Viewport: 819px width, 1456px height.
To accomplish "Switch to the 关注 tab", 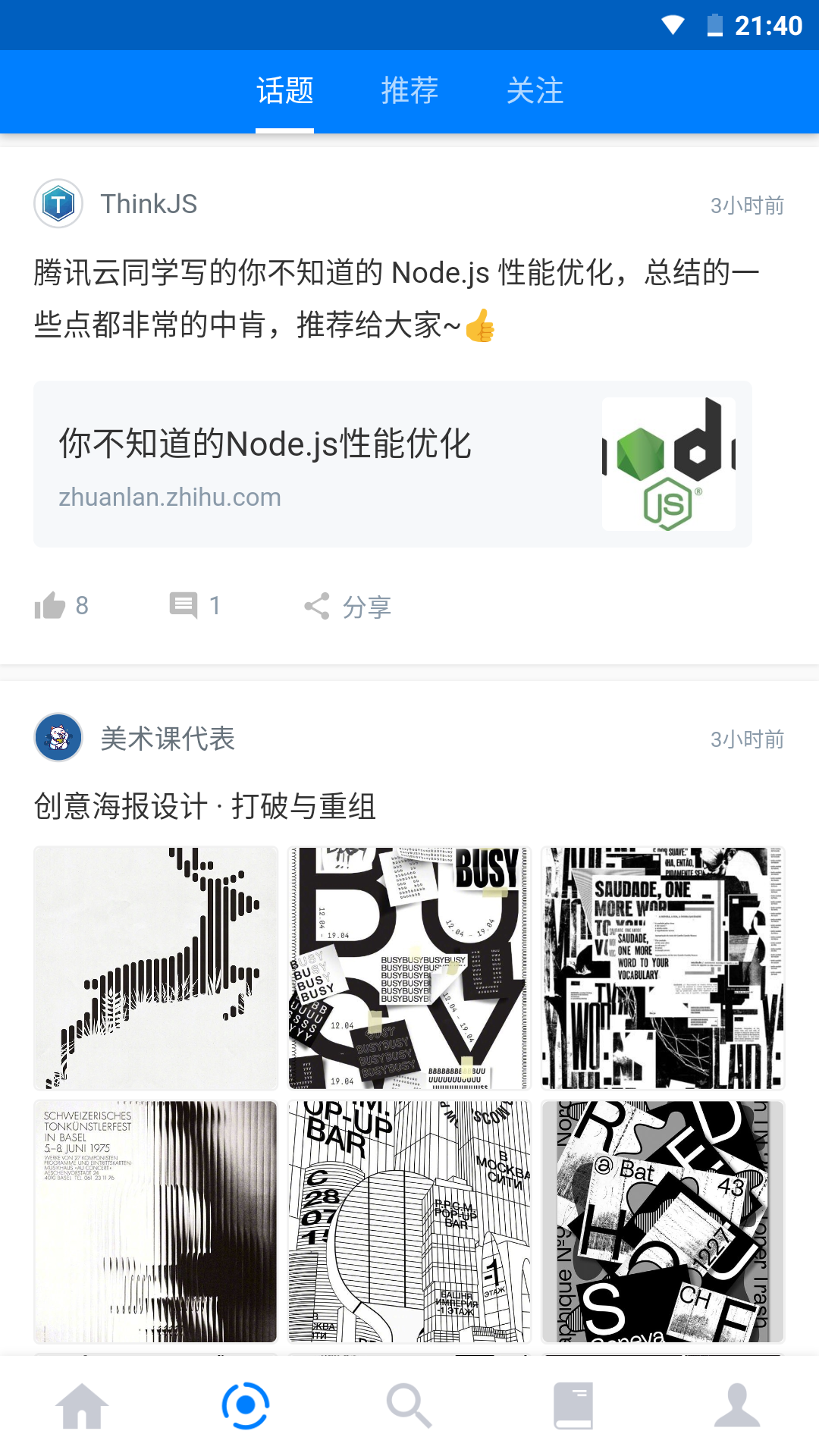I will click(x=535, y=91).
